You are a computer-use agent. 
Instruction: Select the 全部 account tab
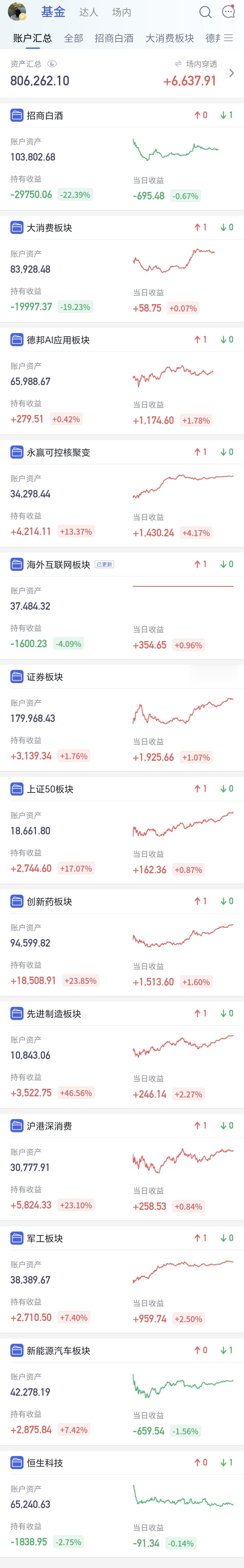74,38
